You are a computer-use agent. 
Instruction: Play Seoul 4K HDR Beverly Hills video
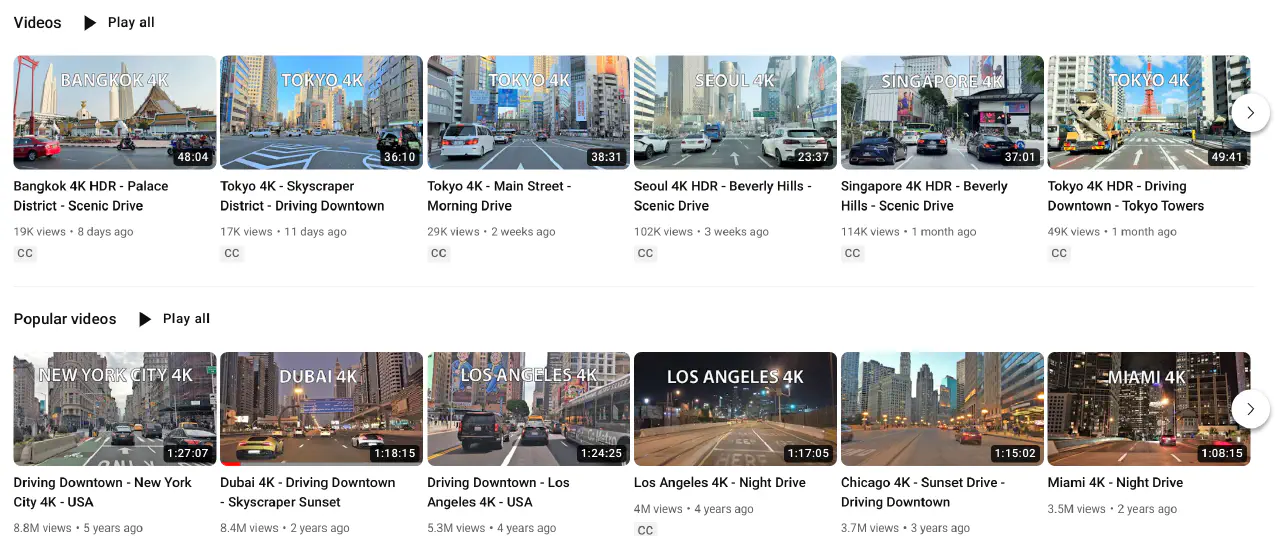735,112
